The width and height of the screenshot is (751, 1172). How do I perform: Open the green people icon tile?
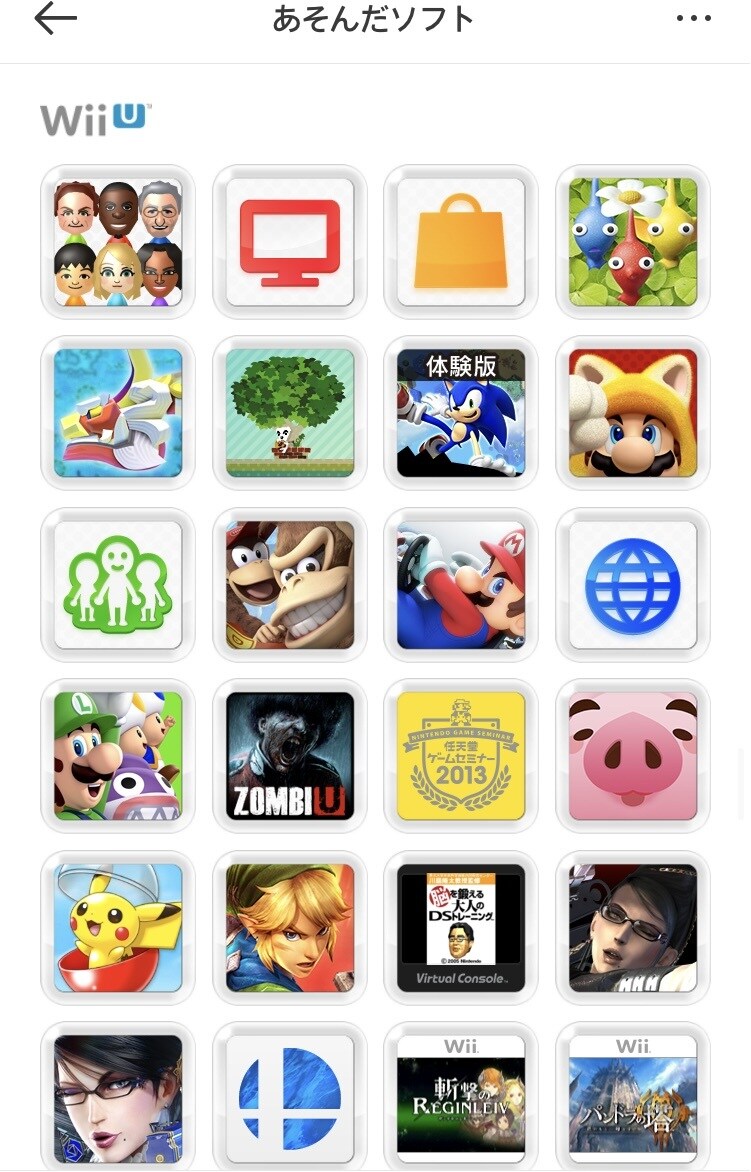[x=118, y=585]
